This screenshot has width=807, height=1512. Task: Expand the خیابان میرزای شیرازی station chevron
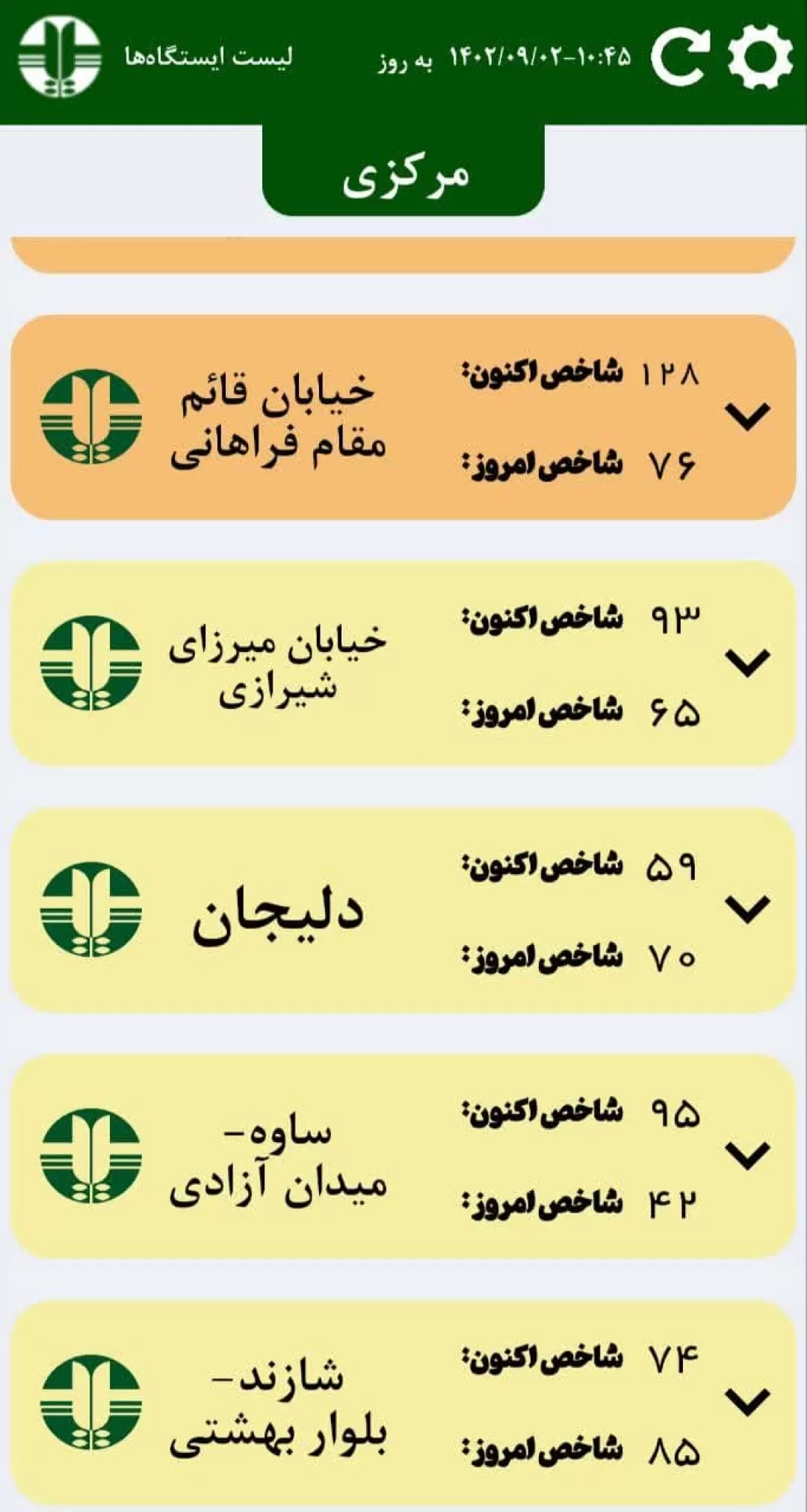[748, 663]
